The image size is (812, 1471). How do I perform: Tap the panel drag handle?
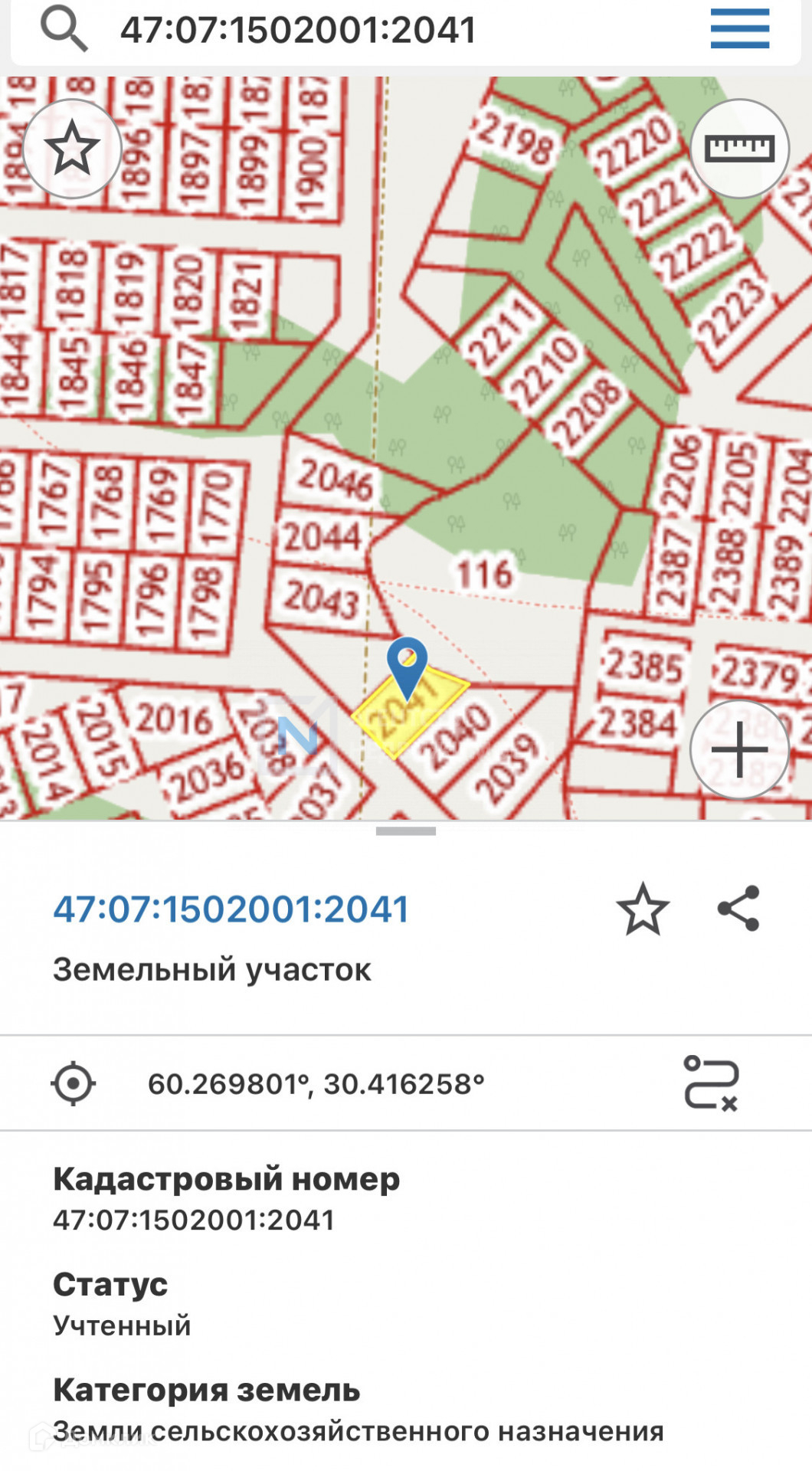[x=406, y=831]
